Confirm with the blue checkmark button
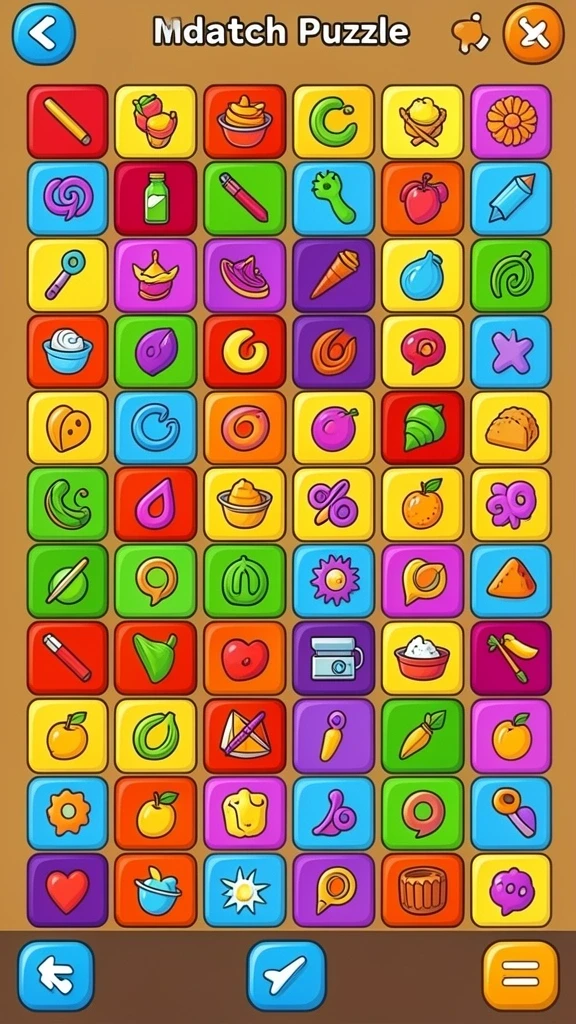 [x=286, y=976]
